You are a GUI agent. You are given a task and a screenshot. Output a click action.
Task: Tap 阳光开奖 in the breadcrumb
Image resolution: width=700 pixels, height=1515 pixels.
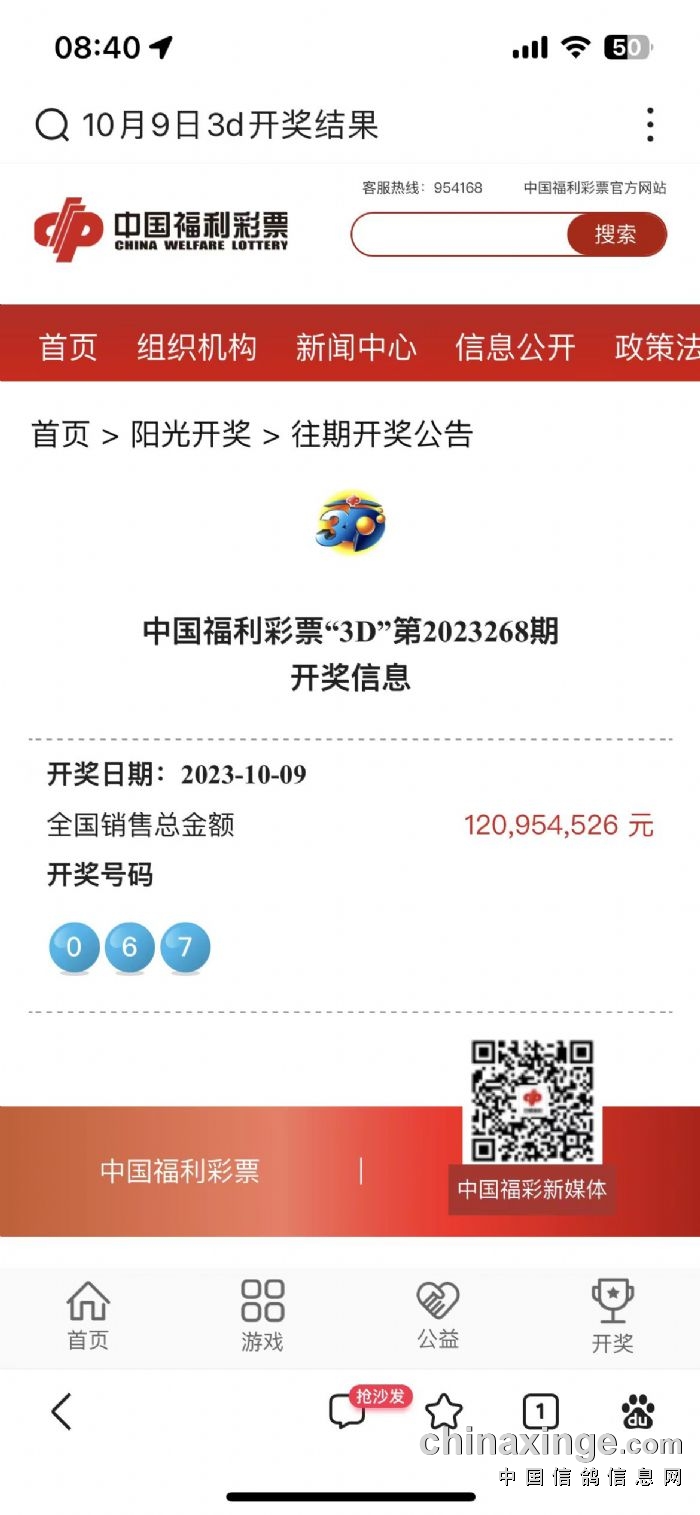tap(191, 434)
